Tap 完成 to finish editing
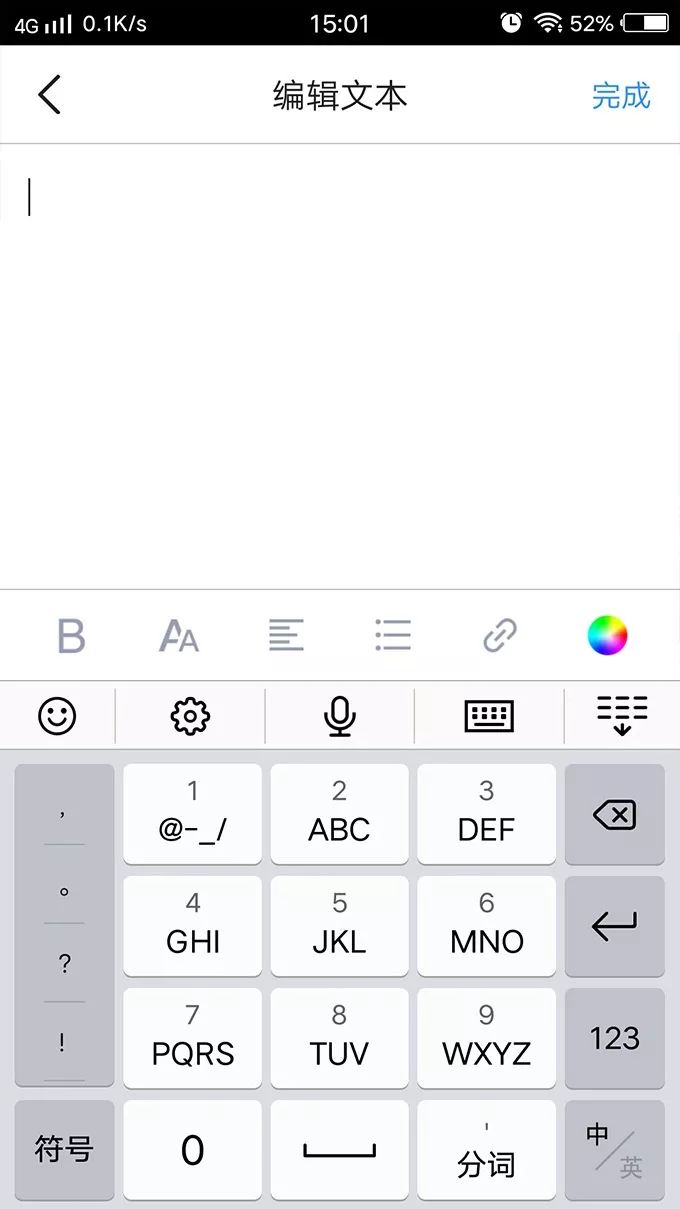This screenshot has height=1209, width=680. click(x=620, y=96)
